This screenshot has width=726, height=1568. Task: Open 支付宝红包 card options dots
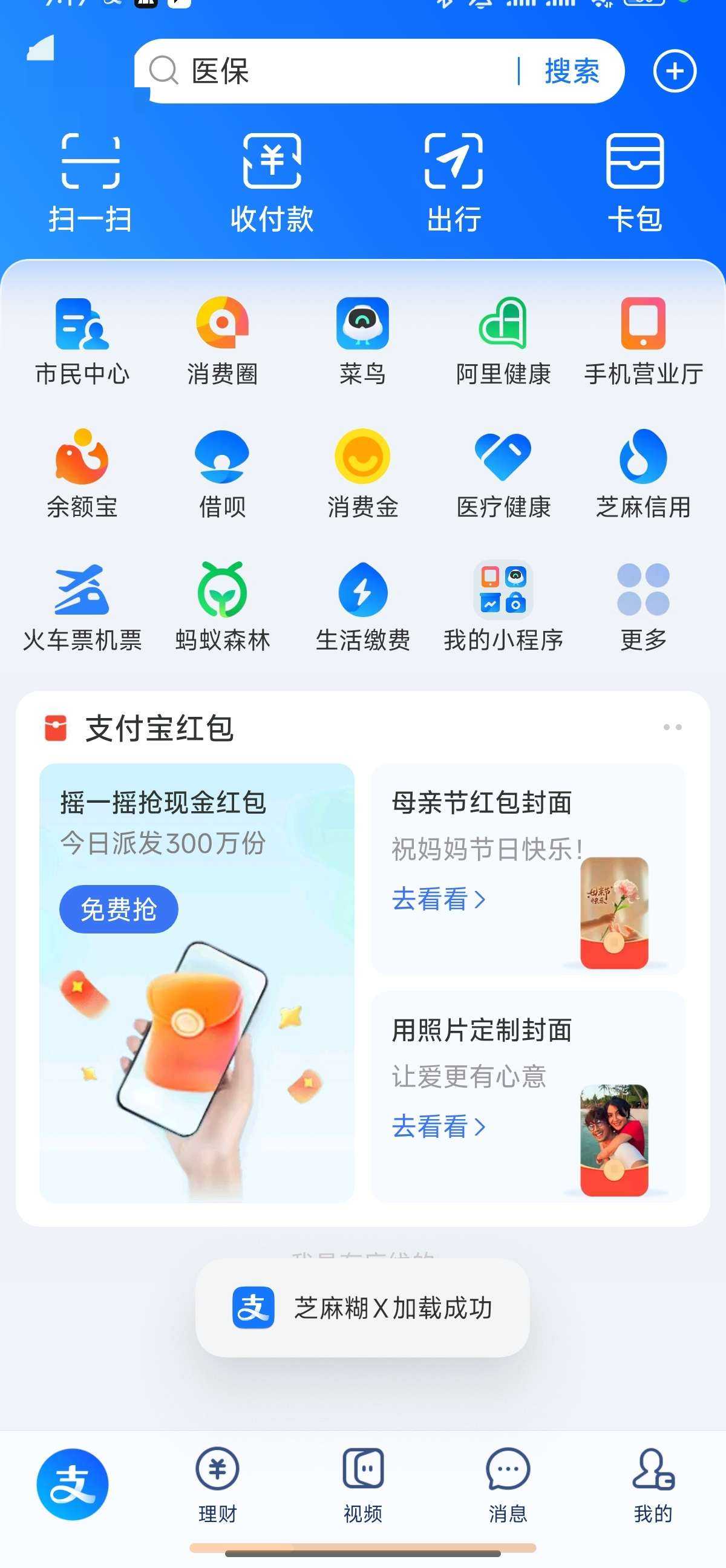672,727
